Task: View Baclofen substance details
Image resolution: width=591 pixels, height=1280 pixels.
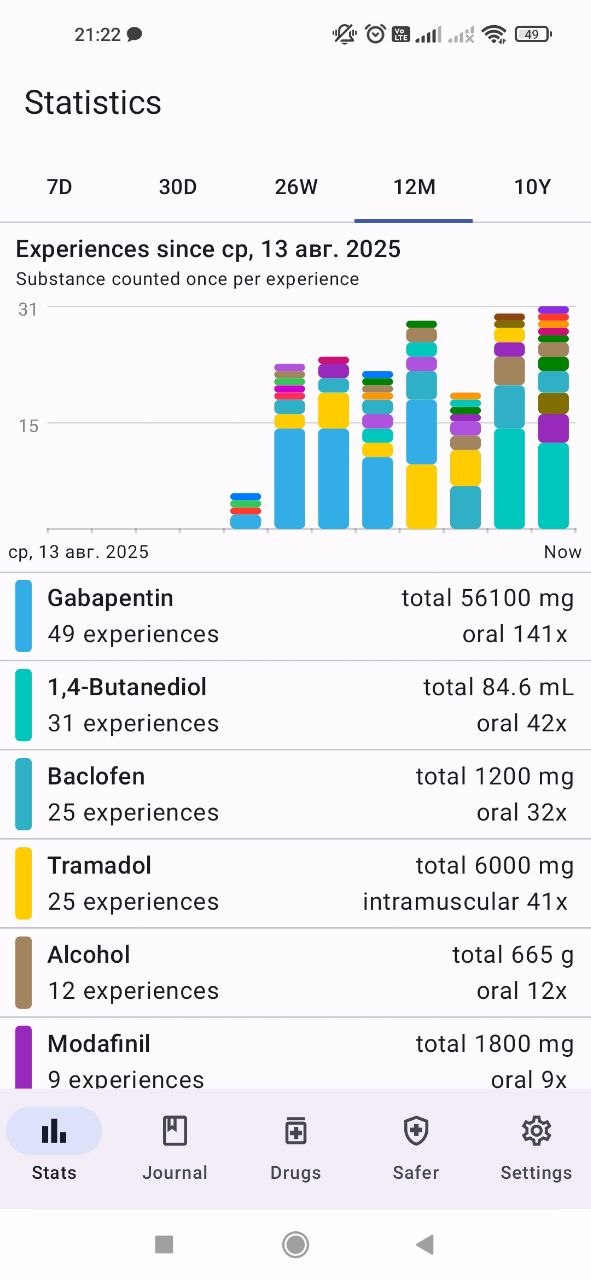Action: (x=295, y=794)
